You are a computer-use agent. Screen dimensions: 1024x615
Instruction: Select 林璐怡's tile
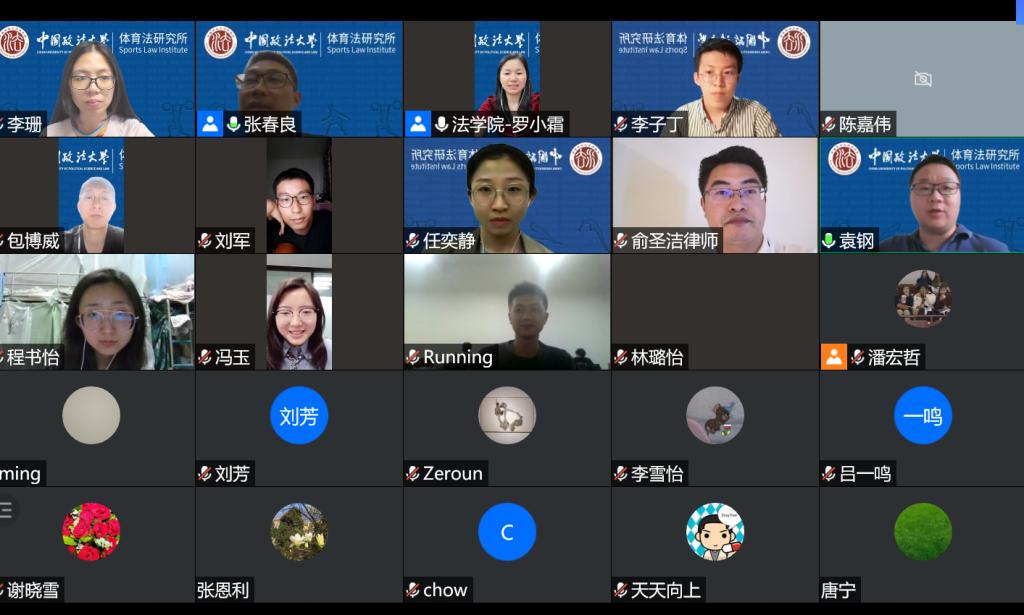pyautogui.click(x=715, y=310)
